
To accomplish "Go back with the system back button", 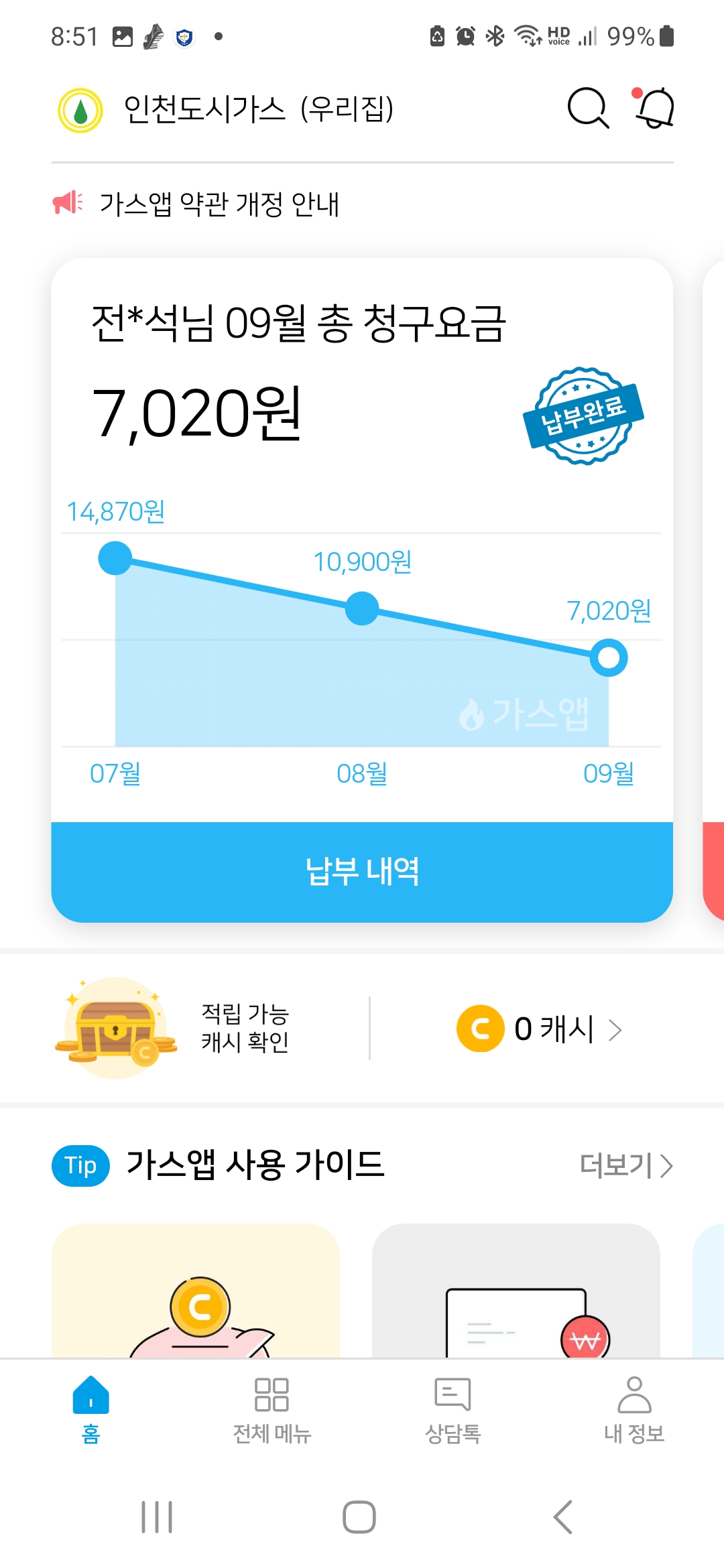I will pos(562,1516).
